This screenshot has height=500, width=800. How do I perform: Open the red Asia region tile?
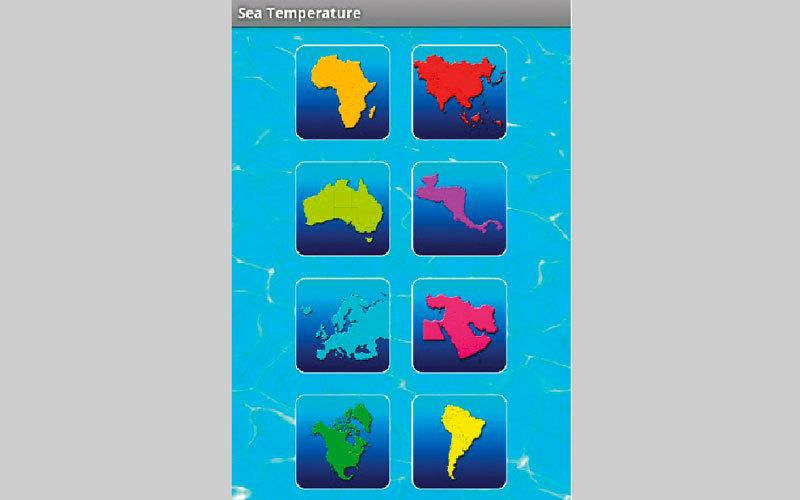click(459, 92)
